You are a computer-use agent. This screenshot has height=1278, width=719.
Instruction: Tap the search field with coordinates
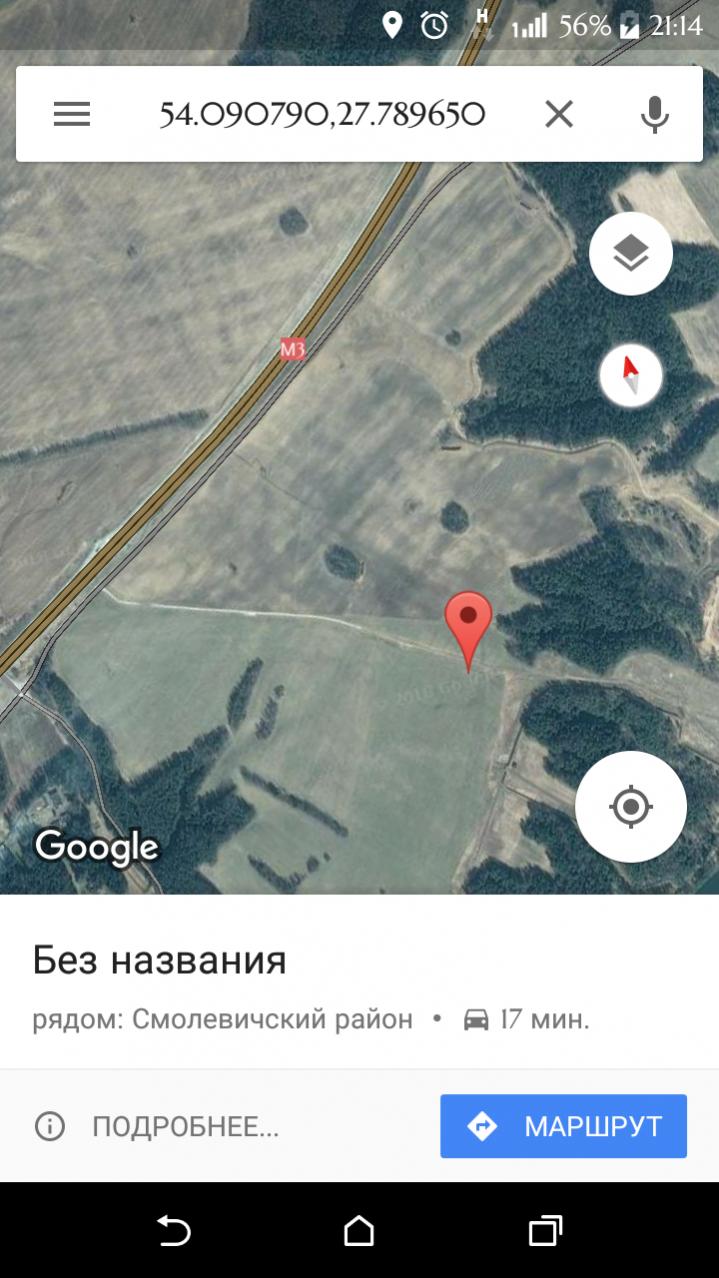tap(322, 116)
